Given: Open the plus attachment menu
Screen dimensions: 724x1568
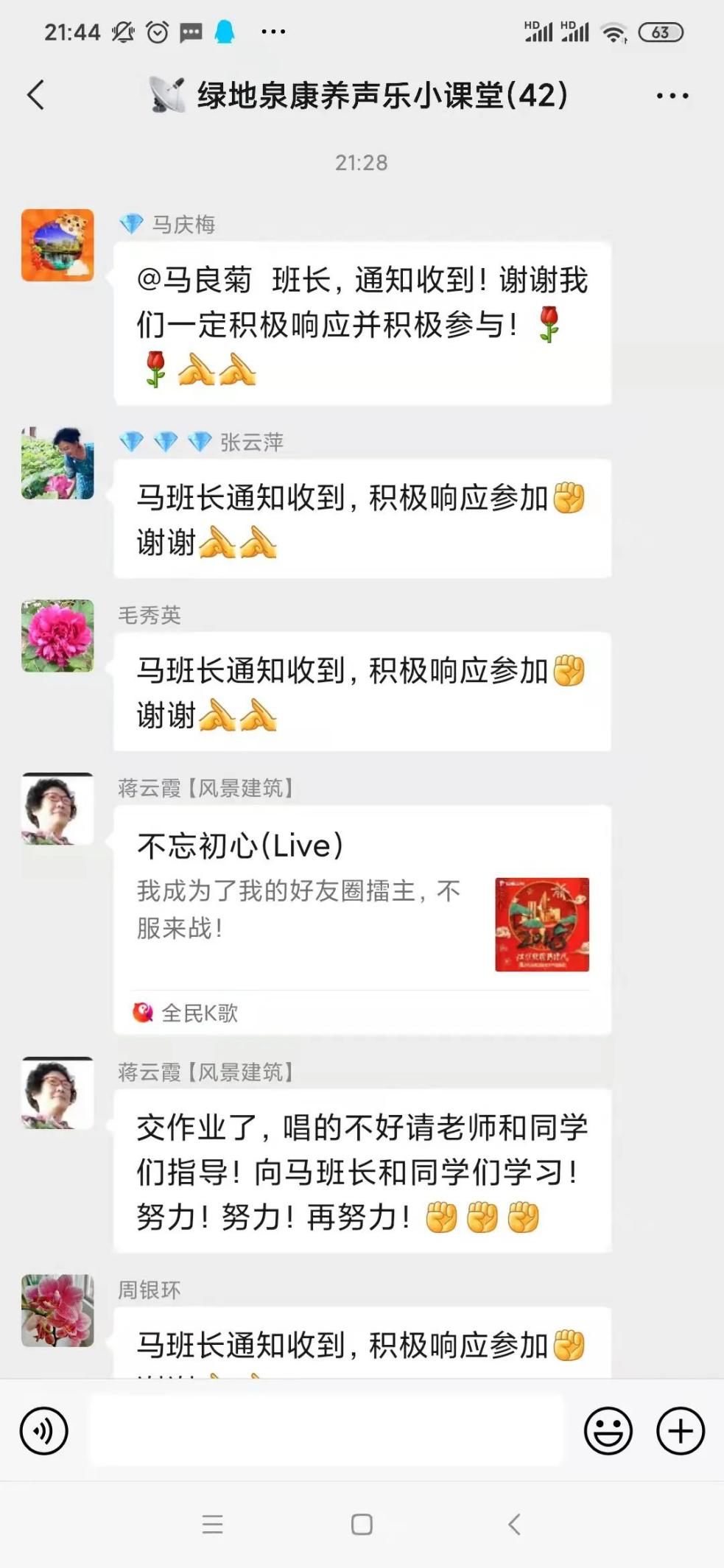Looking at the screenshot, I should click(x=680, y=1431).
